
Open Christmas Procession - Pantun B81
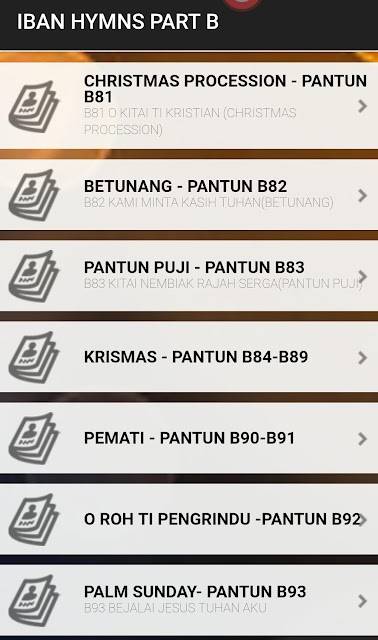tap(189, 105)
